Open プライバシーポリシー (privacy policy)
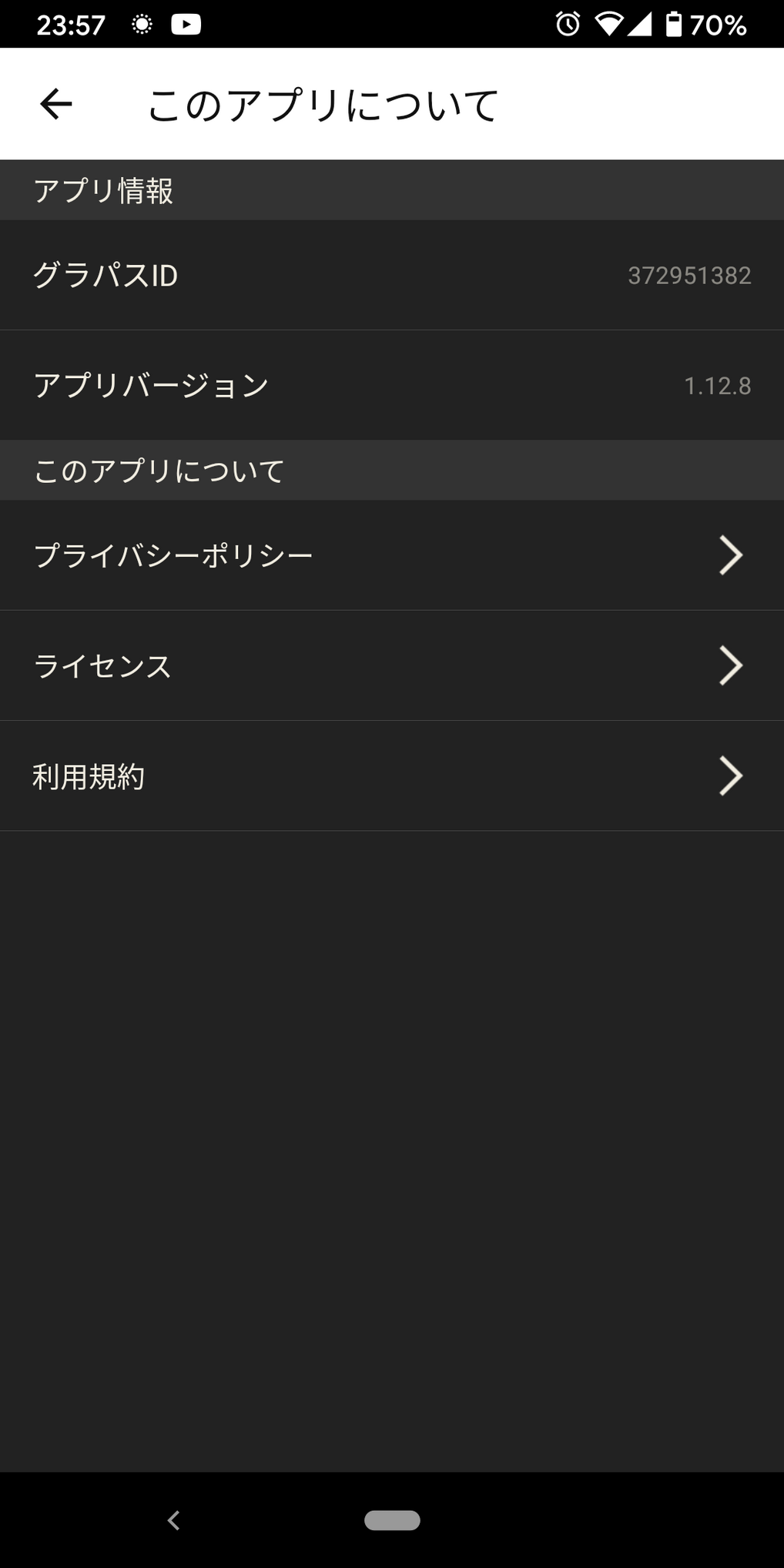The image size is (784, 1568). pyautogui.click(x=391, y=555)
